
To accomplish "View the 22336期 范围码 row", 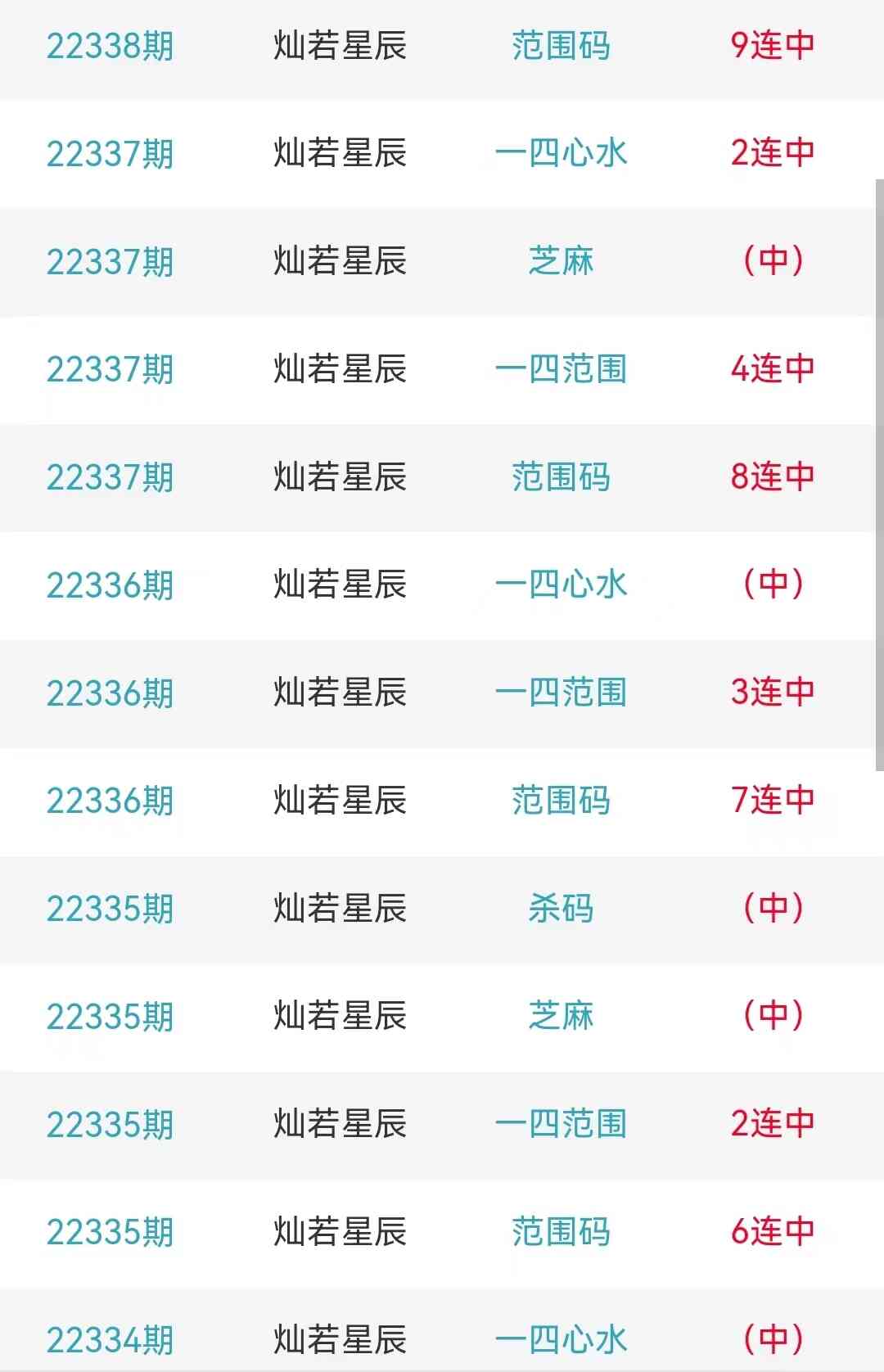I will tap(562, 801).
